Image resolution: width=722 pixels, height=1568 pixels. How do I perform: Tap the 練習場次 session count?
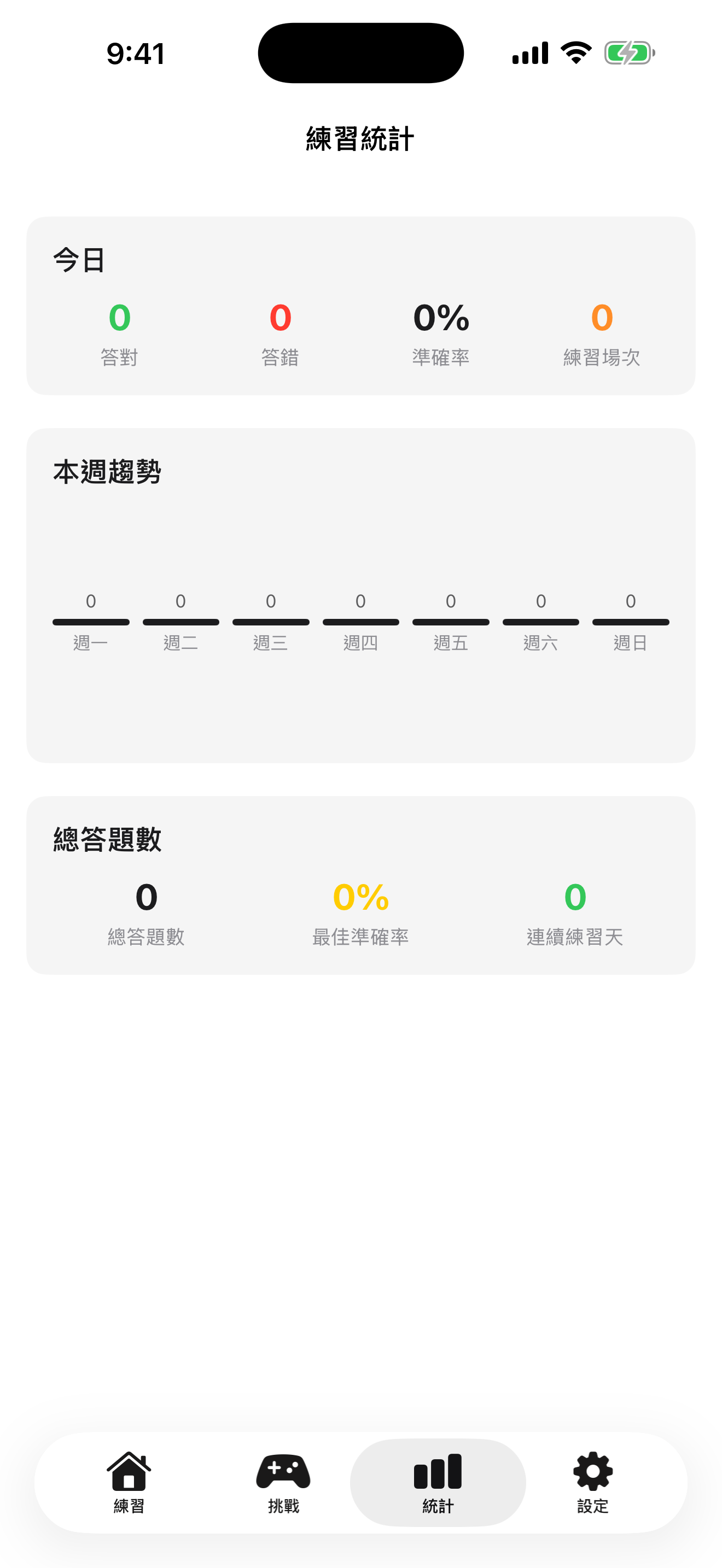pyautogui.click(x=602, y=319)
